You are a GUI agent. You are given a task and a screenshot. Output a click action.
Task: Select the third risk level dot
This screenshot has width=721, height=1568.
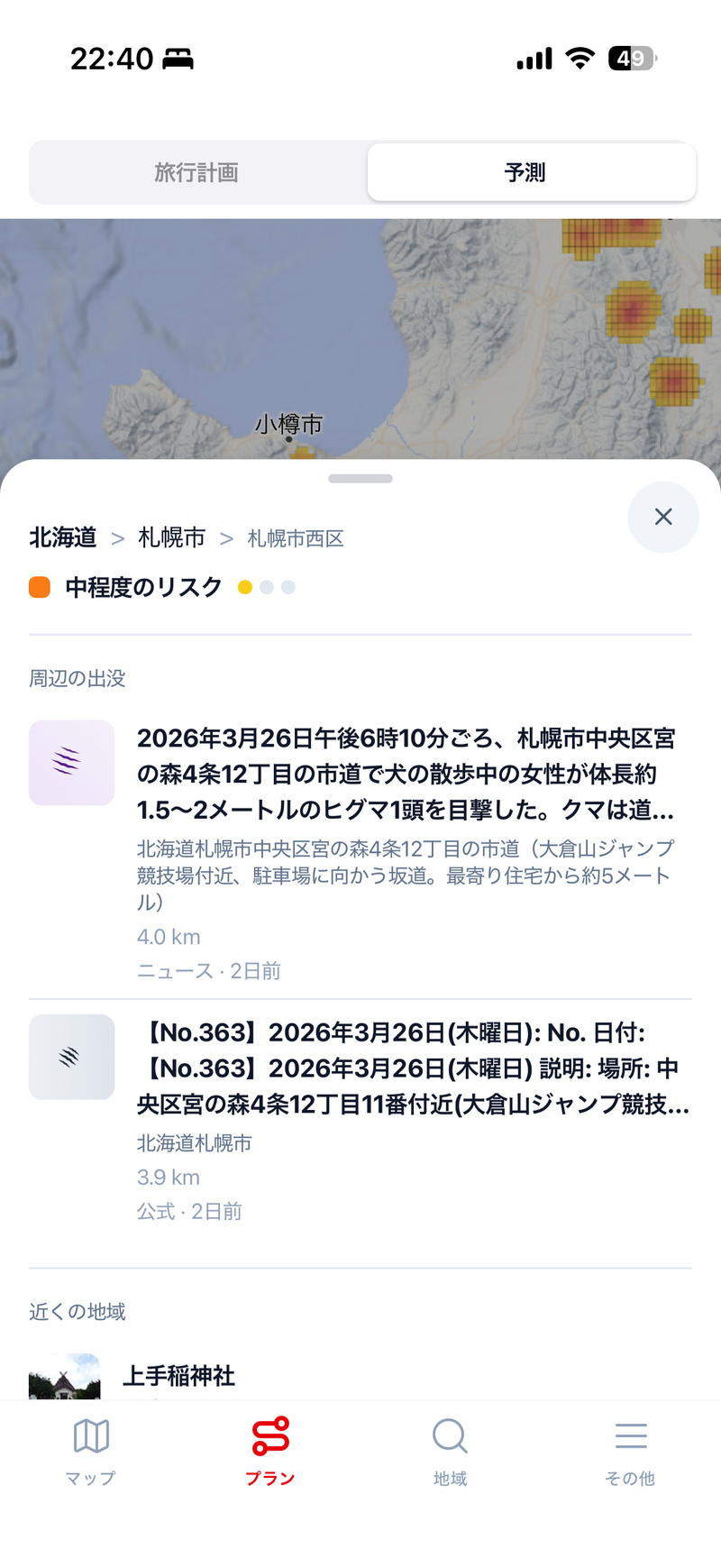(287, 587)
